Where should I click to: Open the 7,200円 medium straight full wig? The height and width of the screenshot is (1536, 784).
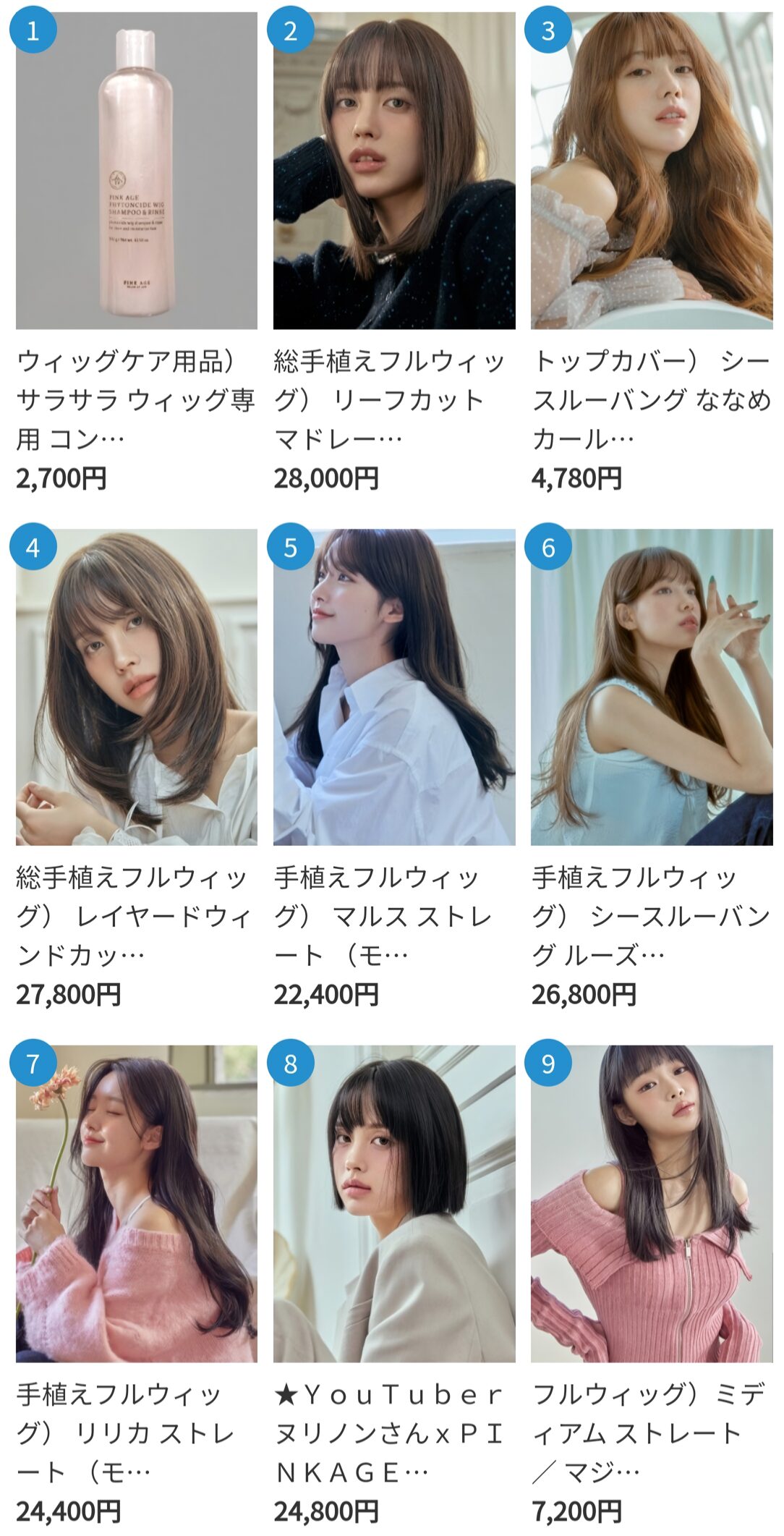pyautogui.click(x=652, y=1204)
